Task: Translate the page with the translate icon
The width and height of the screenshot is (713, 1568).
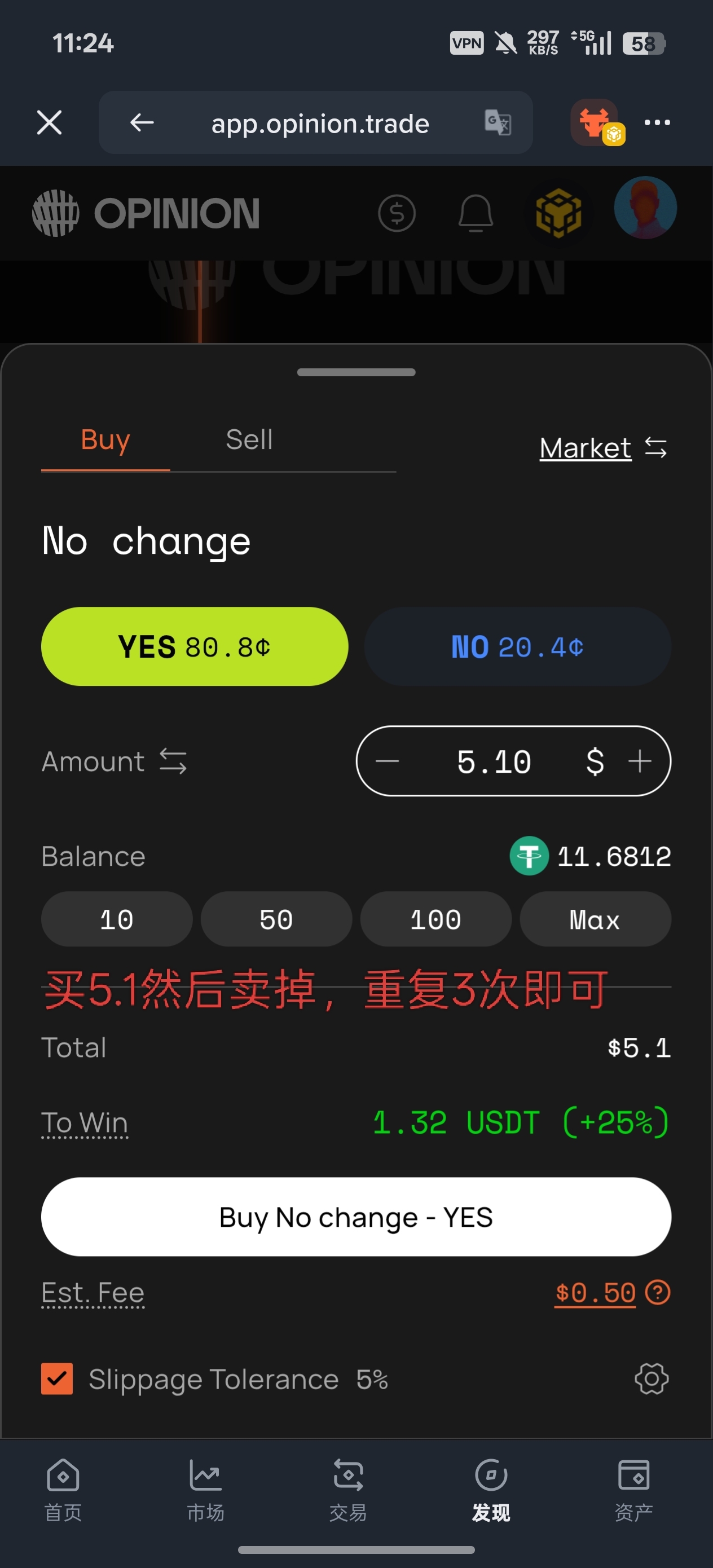Action: (x=498, y=122)
